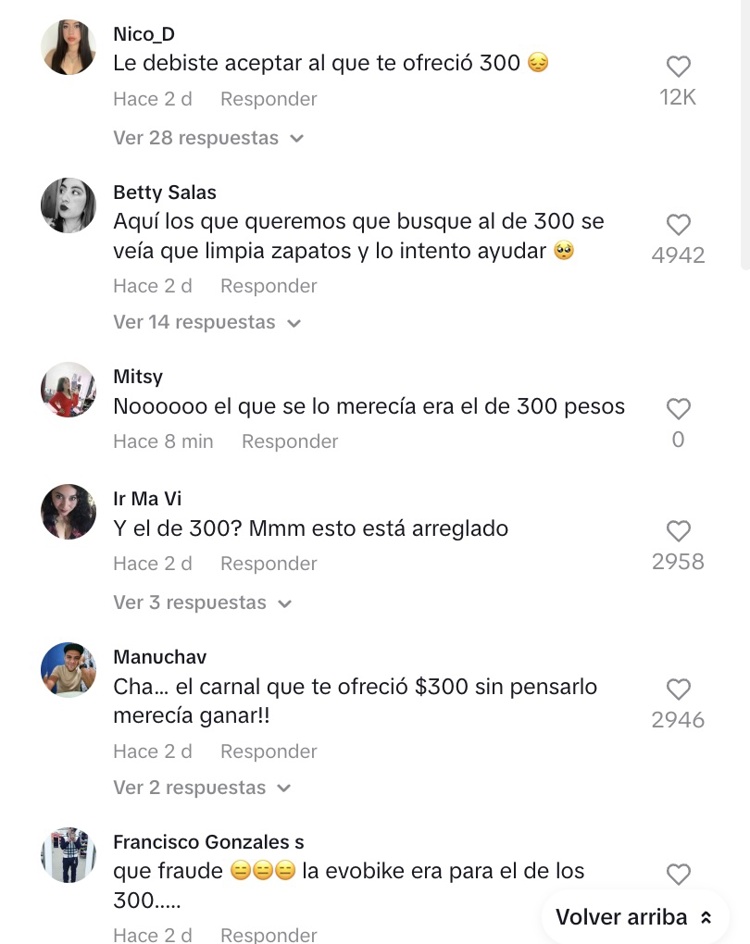The height and width of the screenshot is (944, 750).
Task: Tap Volver arriba button
Action: [634, 917]
